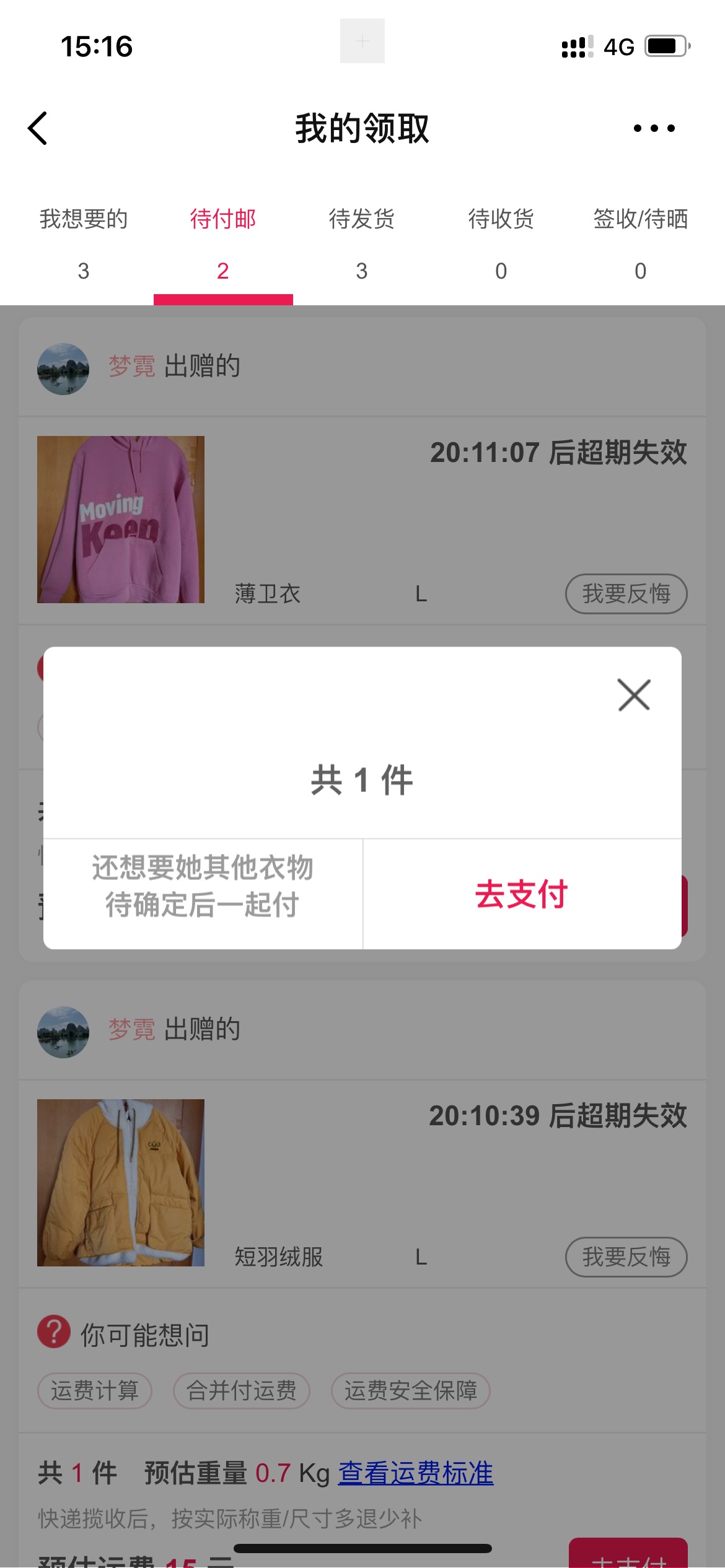The width and height of the screenshot is (725, 1568).
Task: Open the pink 薄卫衣 hoodie photo
Action: (121, 520)
